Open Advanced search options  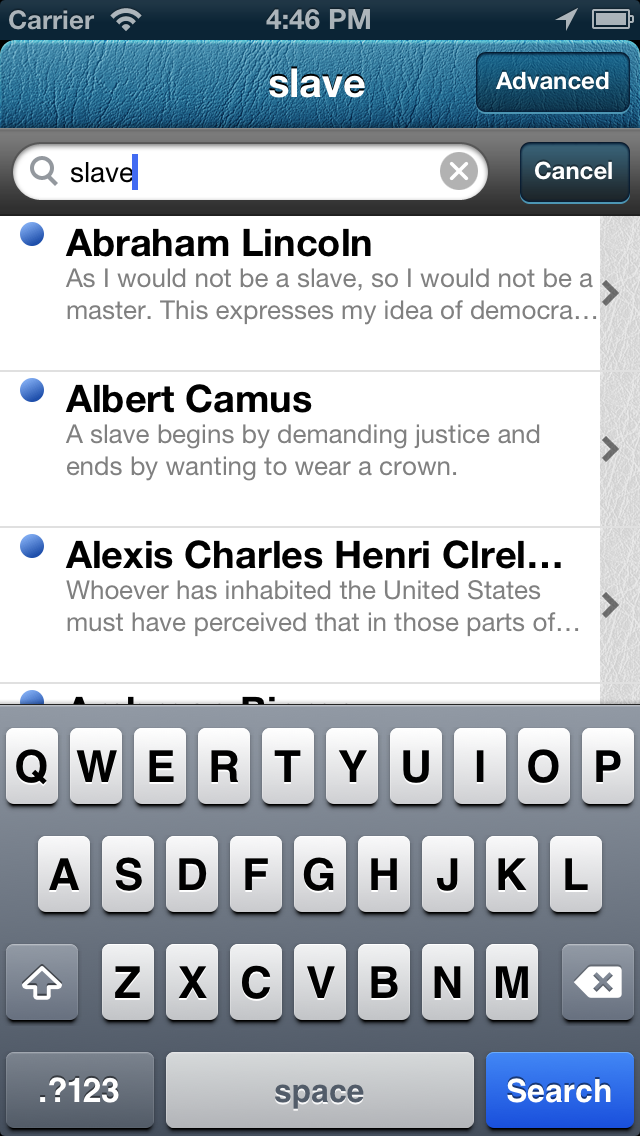pos(552,82)
